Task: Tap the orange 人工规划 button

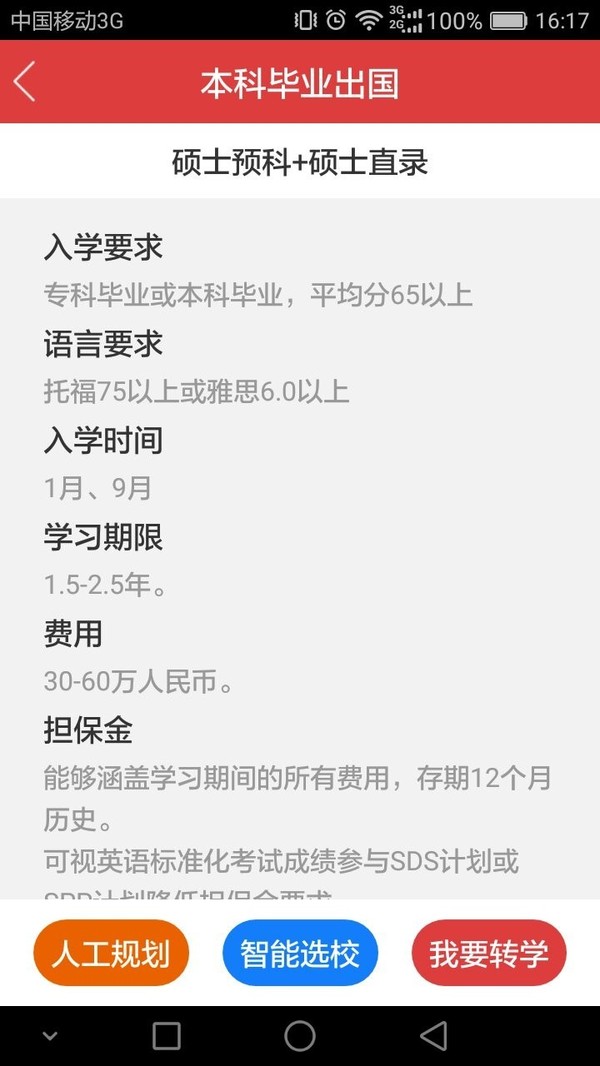Action: coord(111,953)
